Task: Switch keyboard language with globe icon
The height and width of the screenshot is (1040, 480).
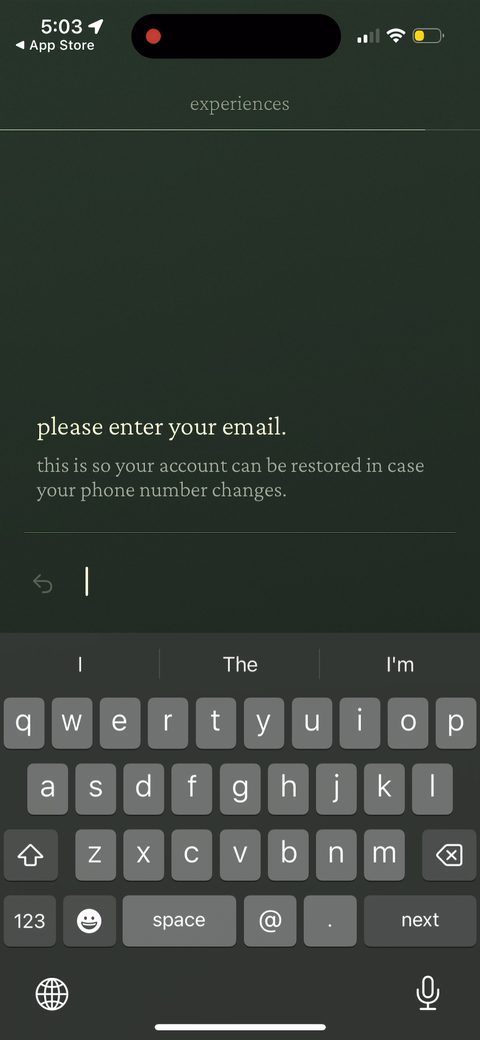Action: [52, 994]
